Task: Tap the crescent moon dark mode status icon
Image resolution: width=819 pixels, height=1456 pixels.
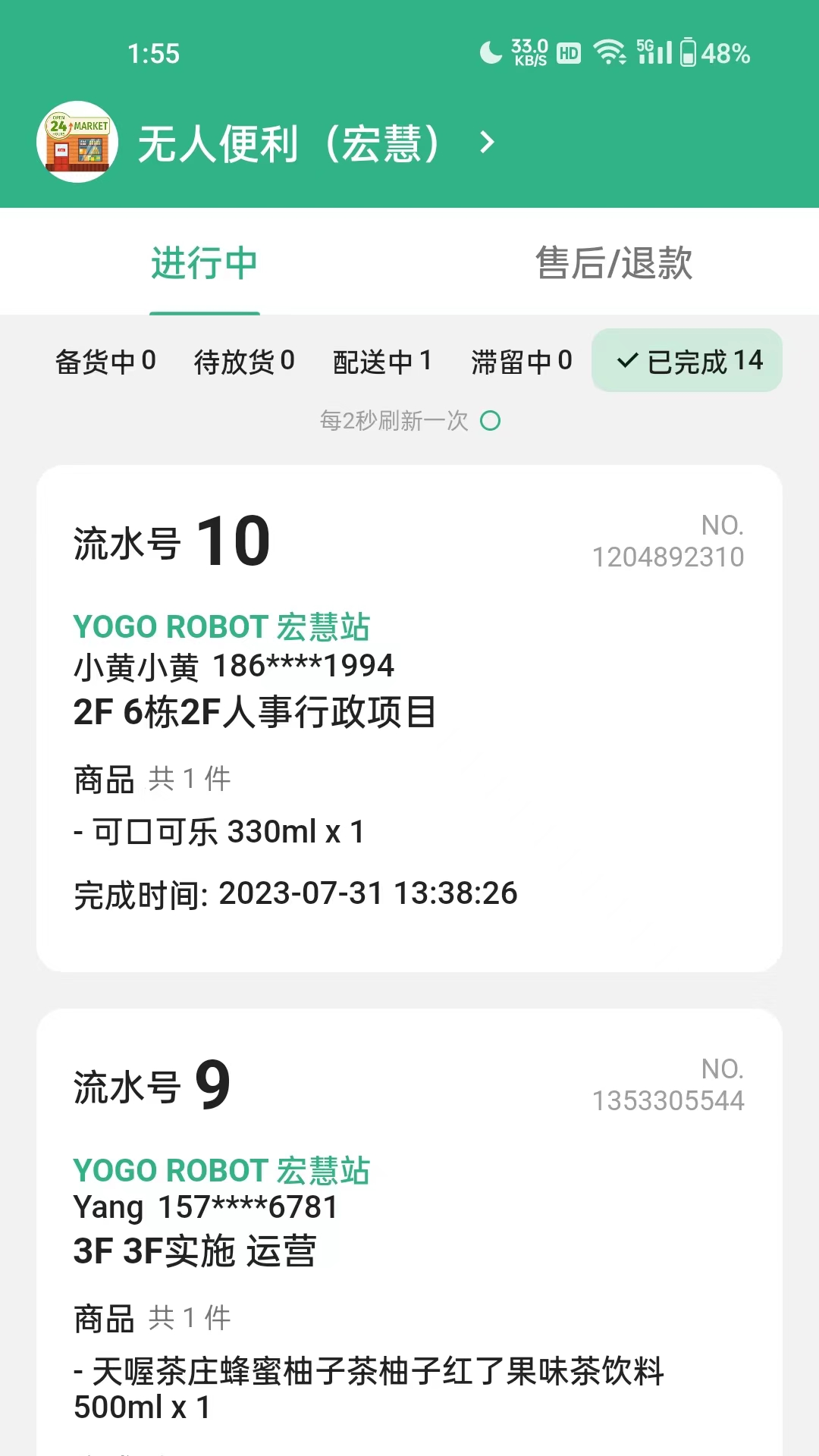Action: (x=489, y=52)
